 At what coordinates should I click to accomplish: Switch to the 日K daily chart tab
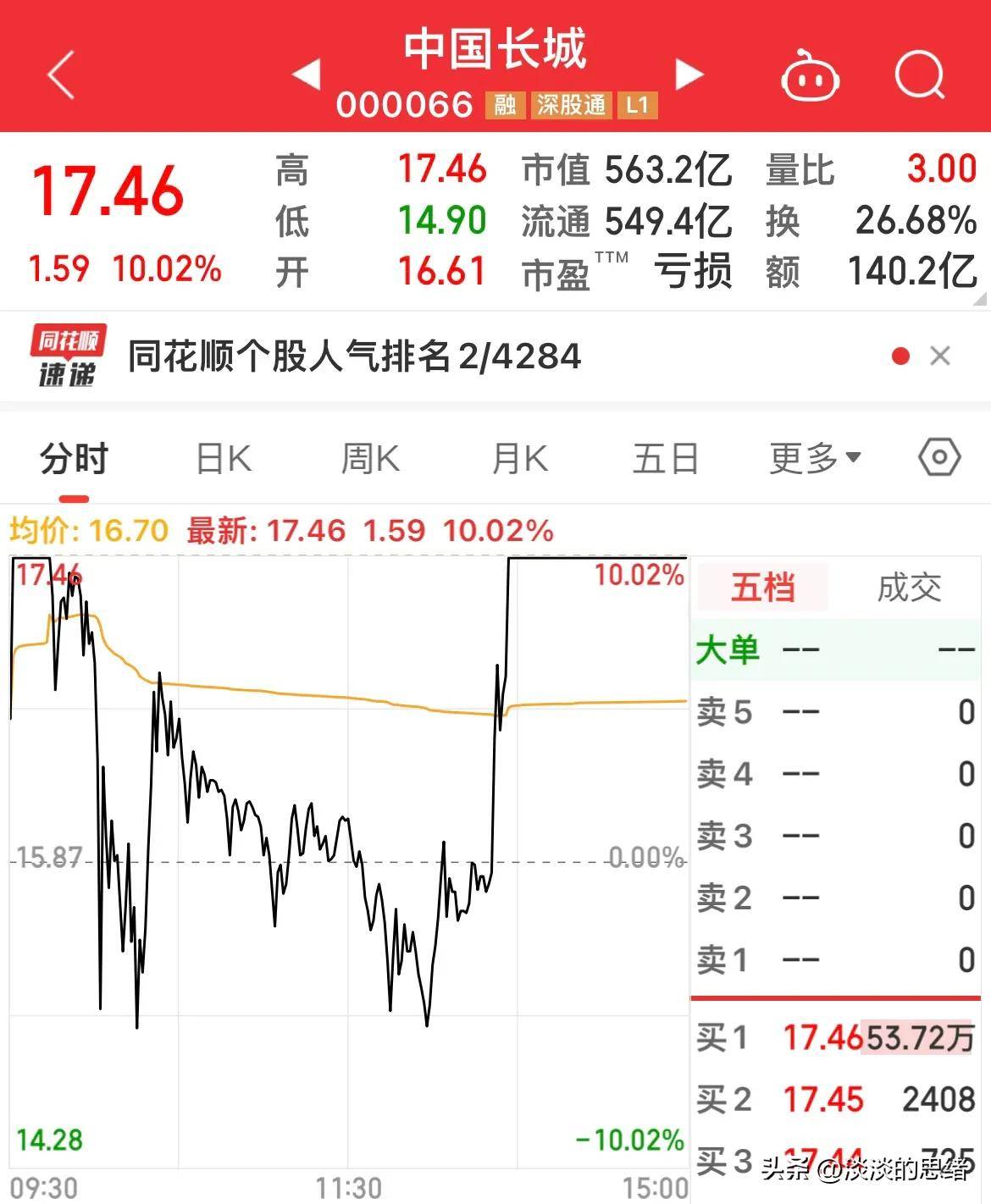point(223,457)
